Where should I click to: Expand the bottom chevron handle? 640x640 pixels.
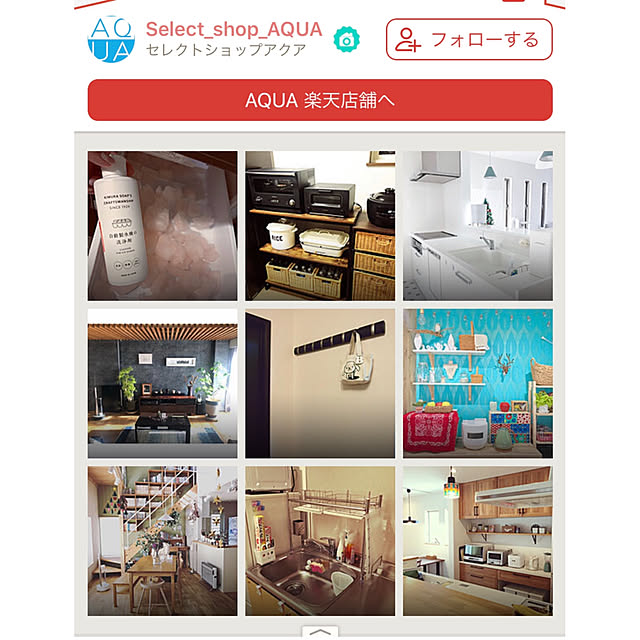(x=320, y=632)
